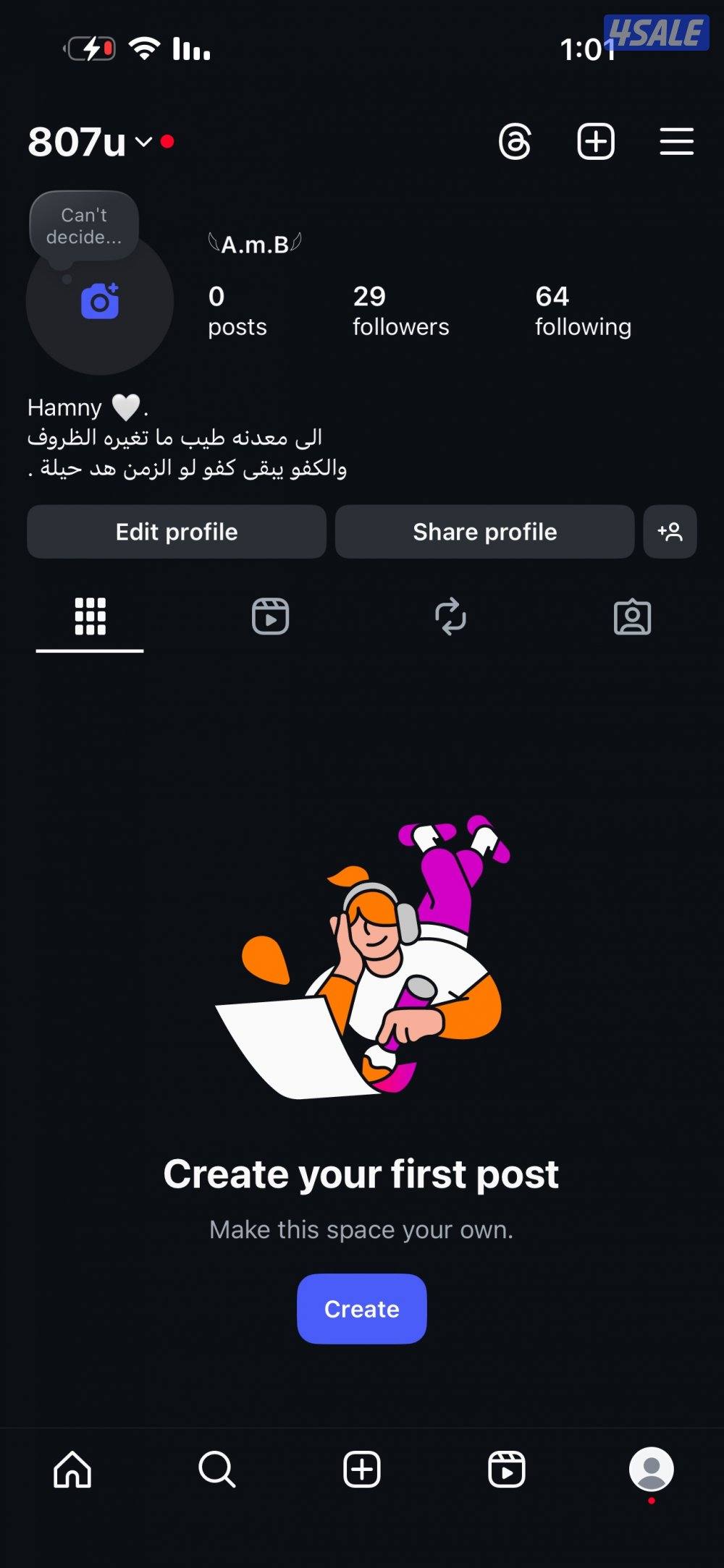This screenshot has width=724, height=1568.
Task: View the 64 following list
Action: point(582,311)
